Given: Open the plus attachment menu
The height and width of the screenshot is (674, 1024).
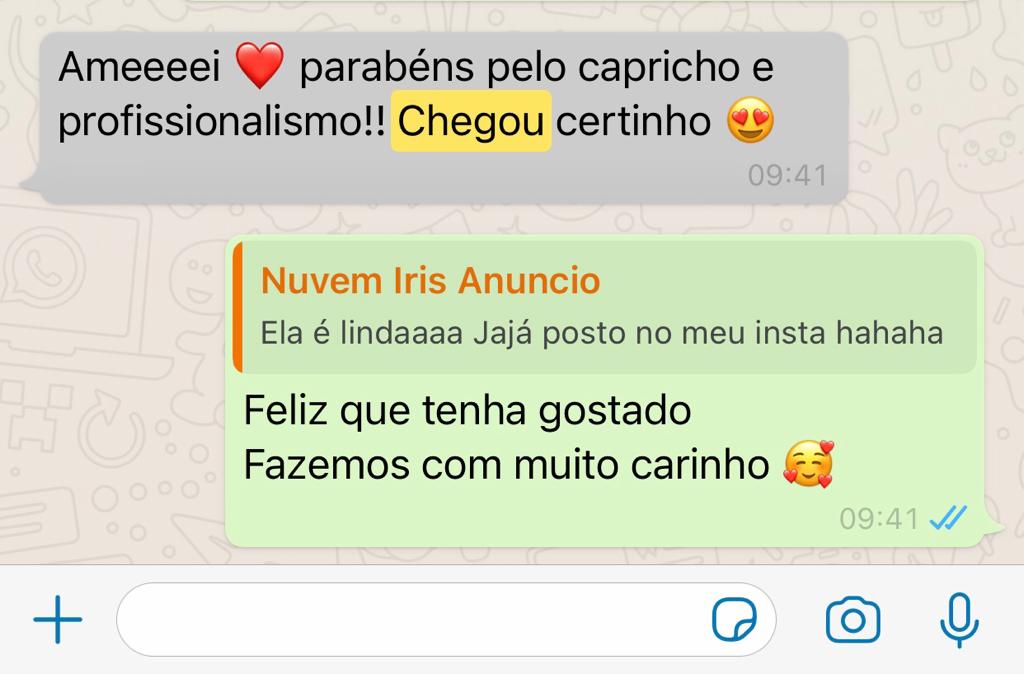Looking at the screenshot, I should [58, 621].
